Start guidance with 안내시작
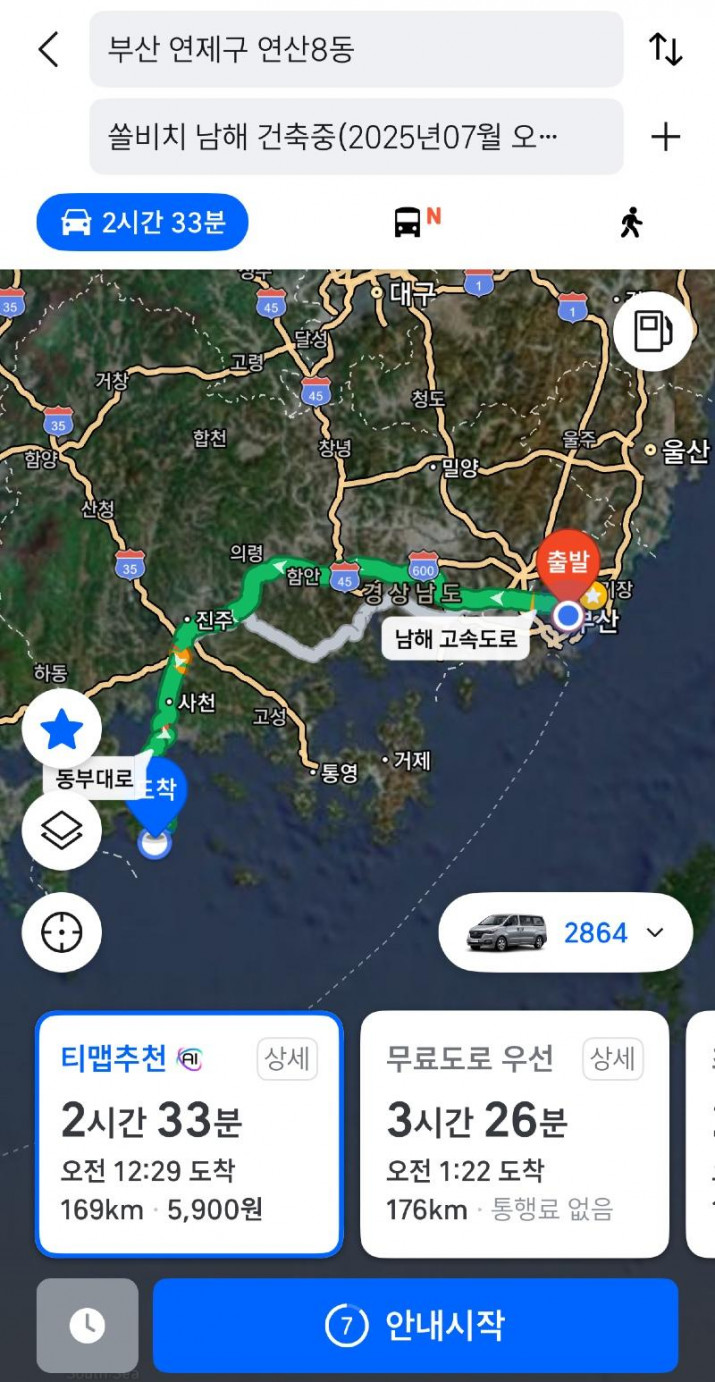This screenshot has width=715, height=1382. coord(416,1325)
